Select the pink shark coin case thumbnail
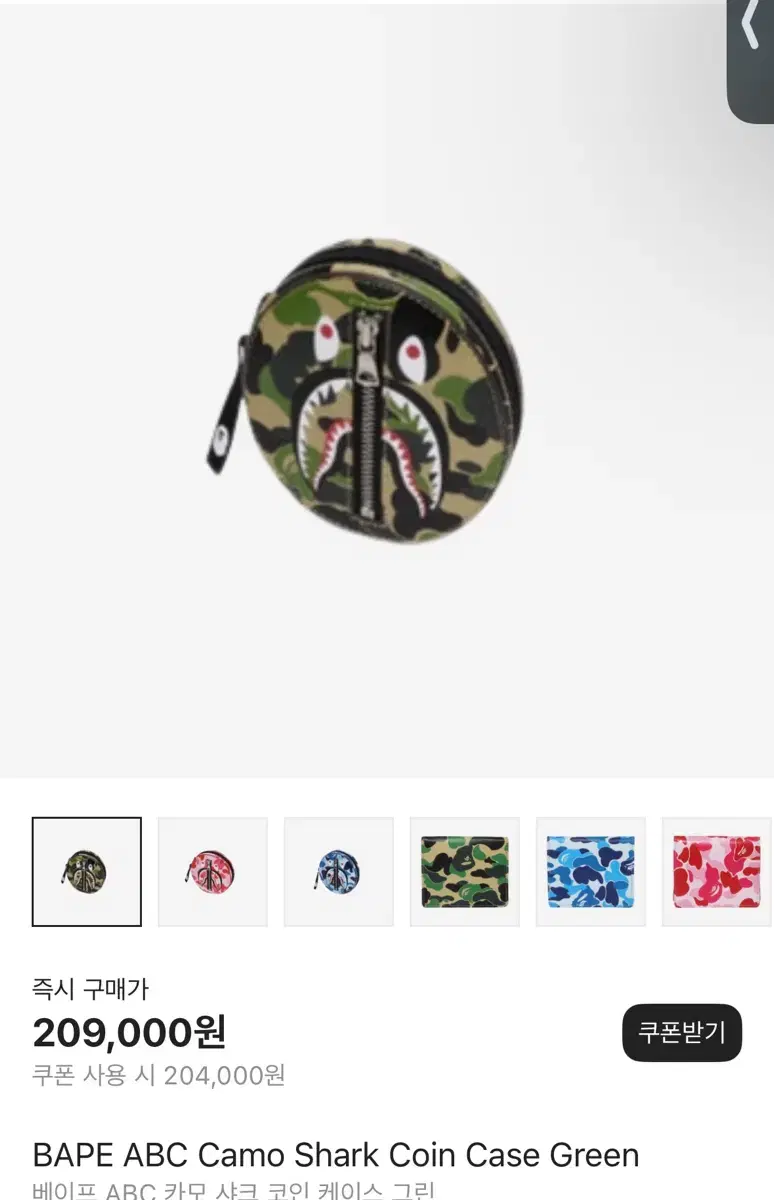The width and height of the screenshot is (774, 1200). coord(213,872)
